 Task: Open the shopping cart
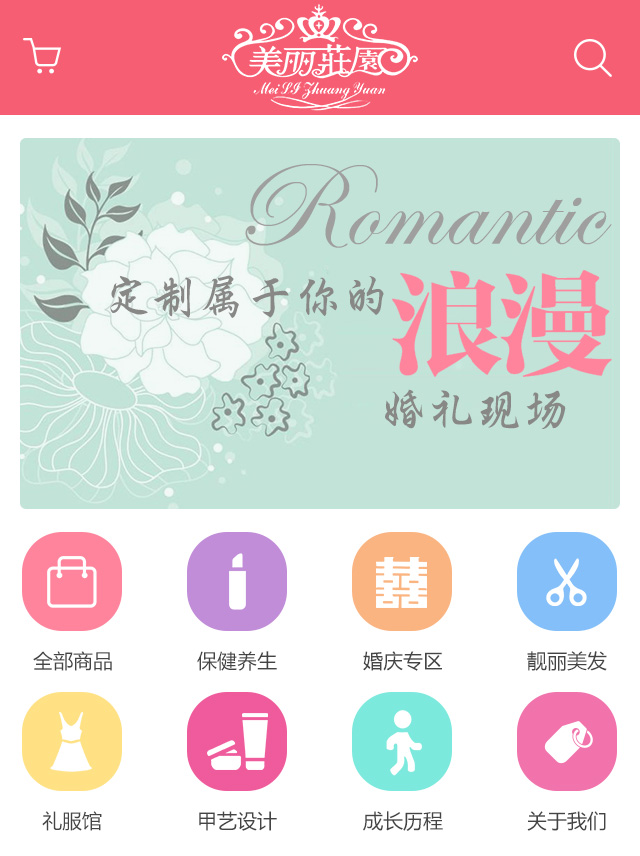(x=42, y=57)
